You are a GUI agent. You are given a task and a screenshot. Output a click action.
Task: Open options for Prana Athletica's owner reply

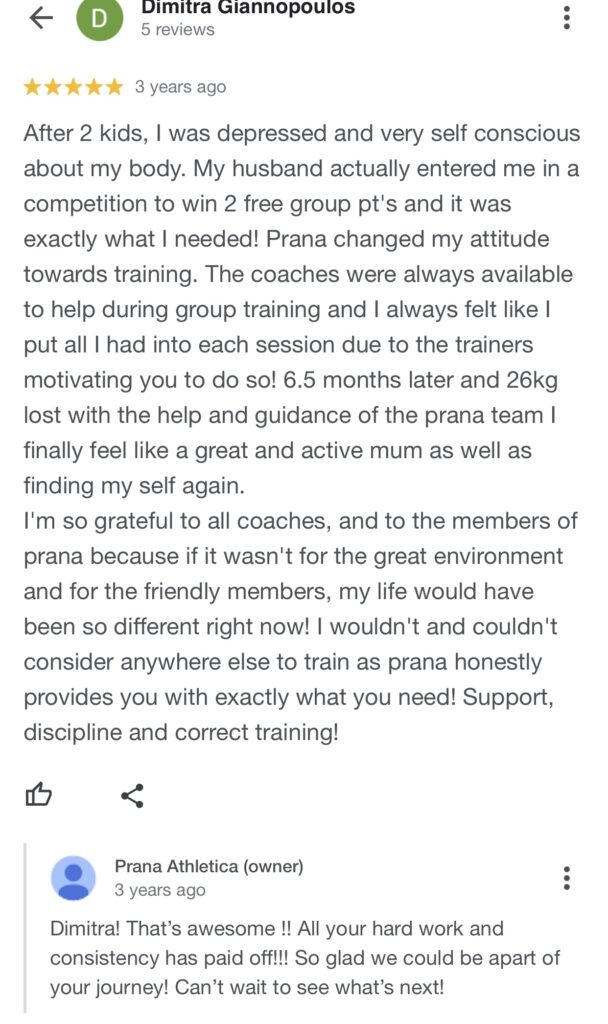coord(567,878)
